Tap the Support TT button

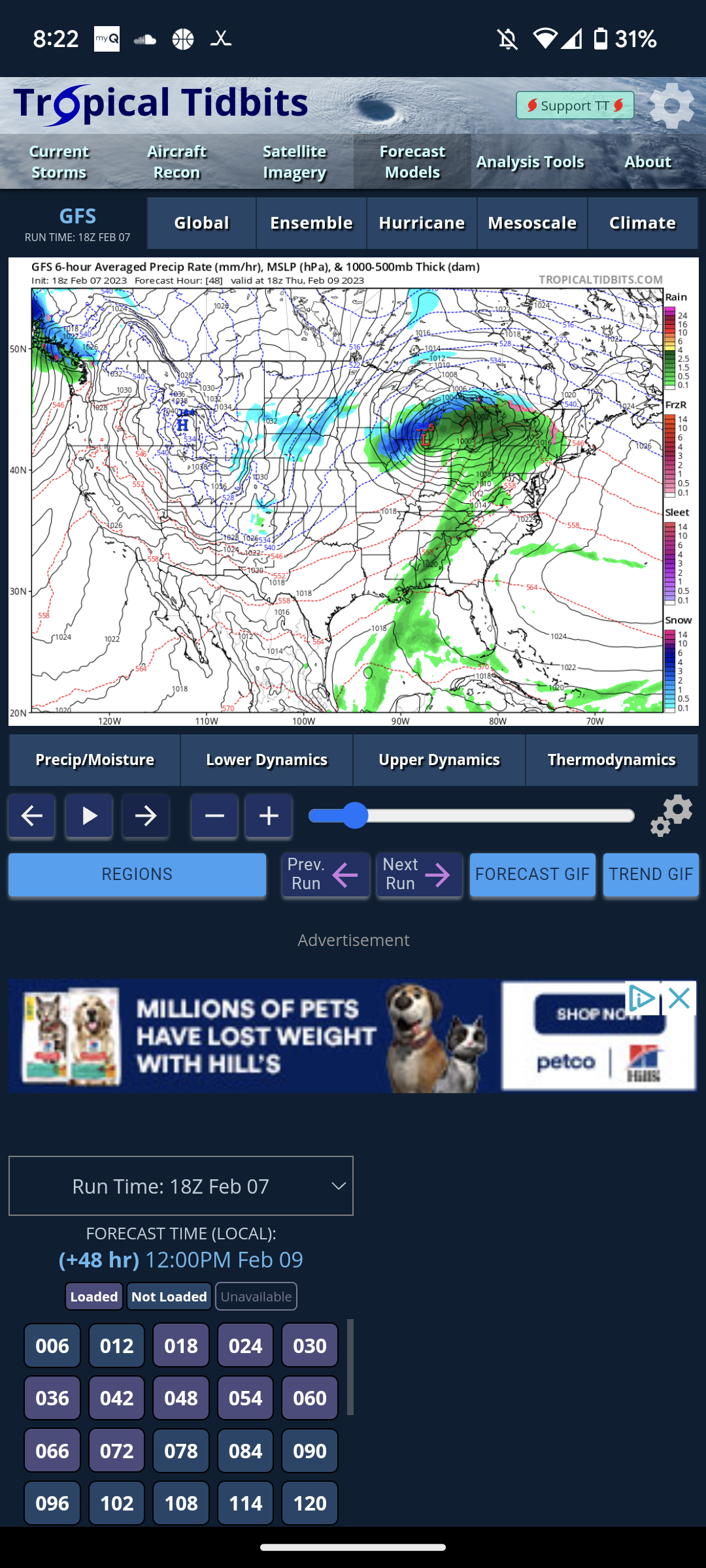click(575, 105)
